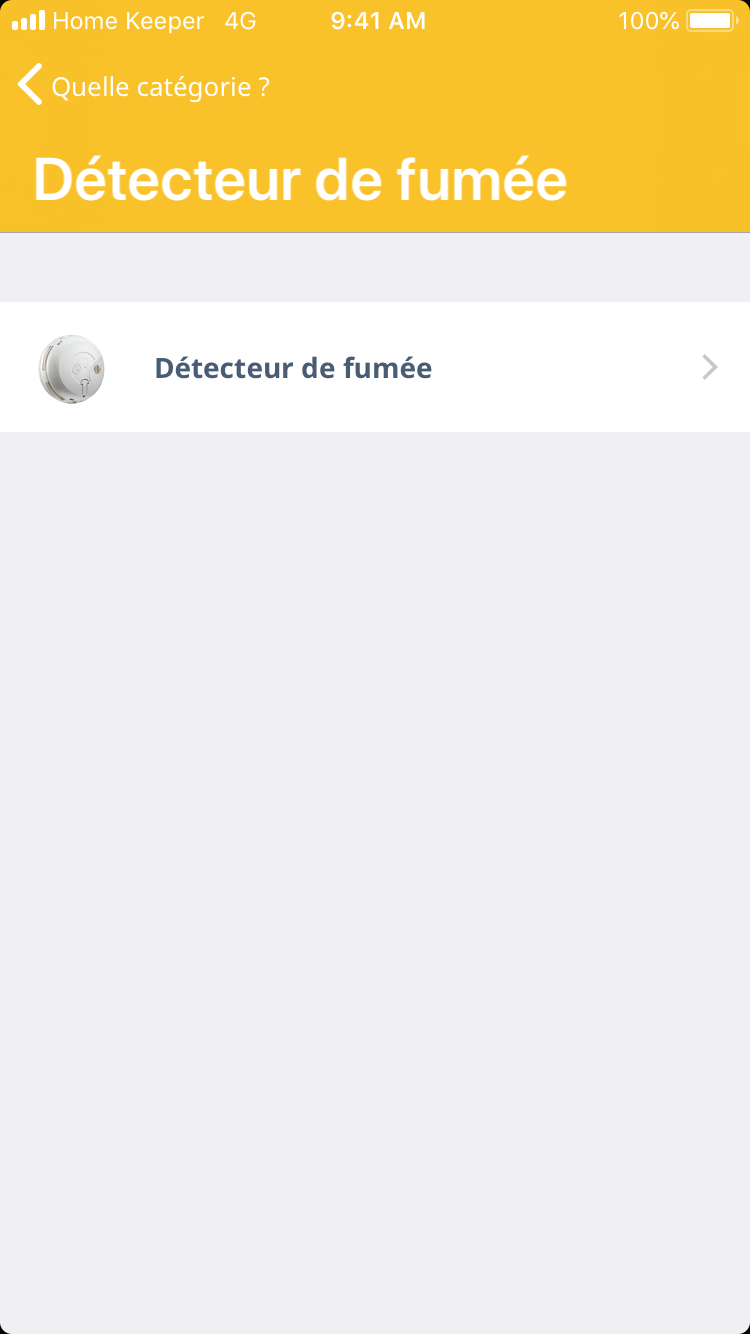
Task: Go back to Quelle catégorie ?
Action: (x=143, y=87)
